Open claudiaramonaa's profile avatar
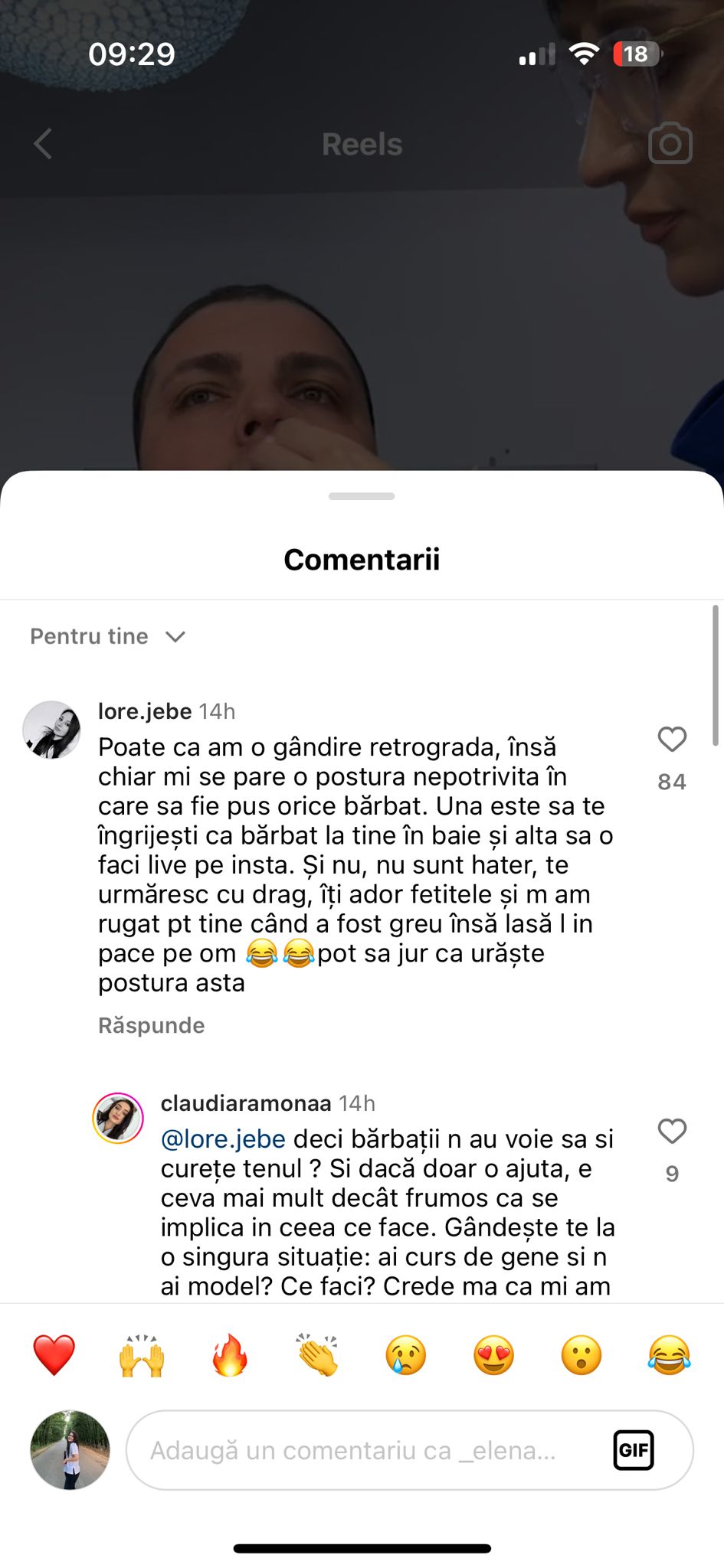 [118, 1119]
